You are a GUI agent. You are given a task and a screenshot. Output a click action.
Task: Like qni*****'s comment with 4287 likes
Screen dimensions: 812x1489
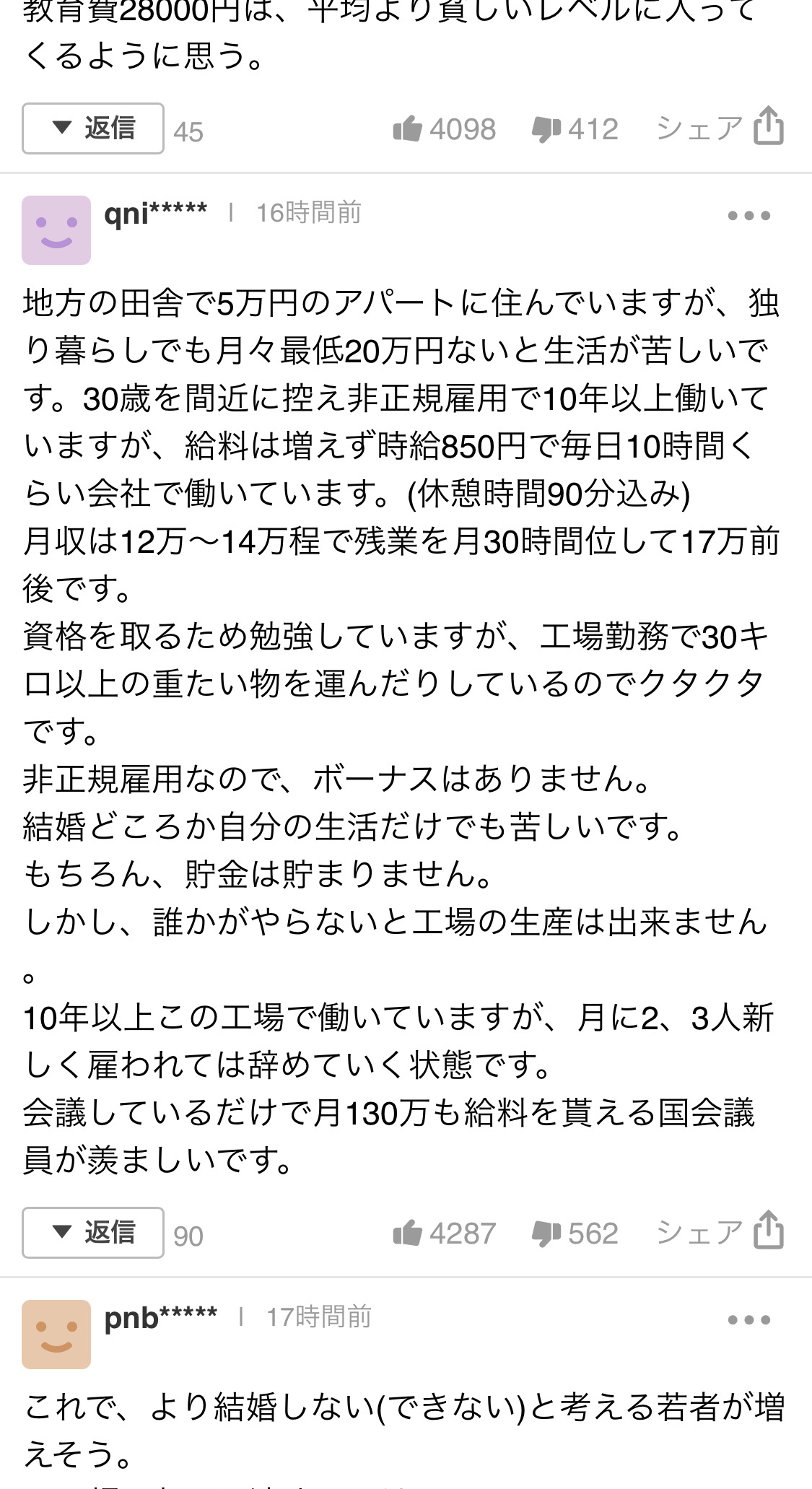444,1233
